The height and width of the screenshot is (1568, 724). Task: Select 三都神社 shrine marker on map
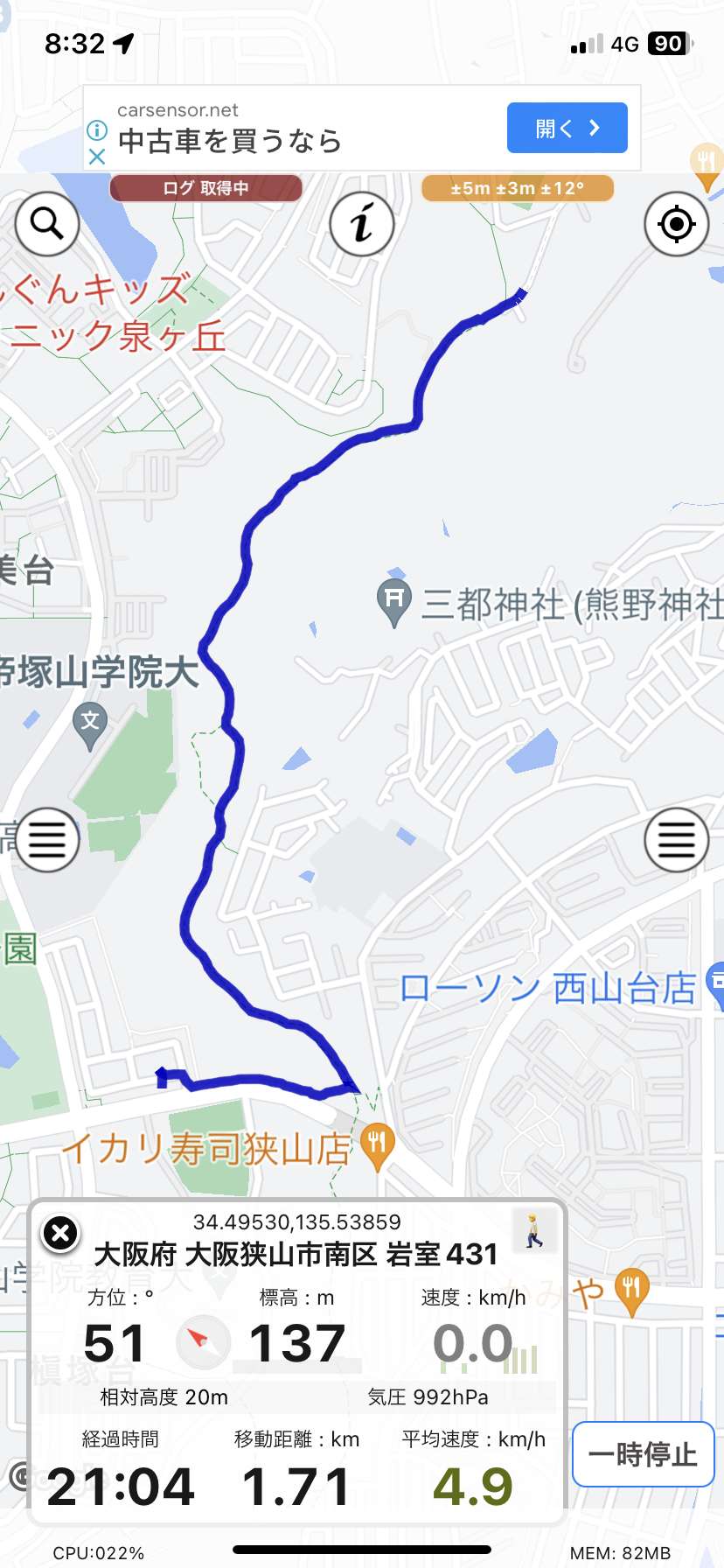coord(394,602)
